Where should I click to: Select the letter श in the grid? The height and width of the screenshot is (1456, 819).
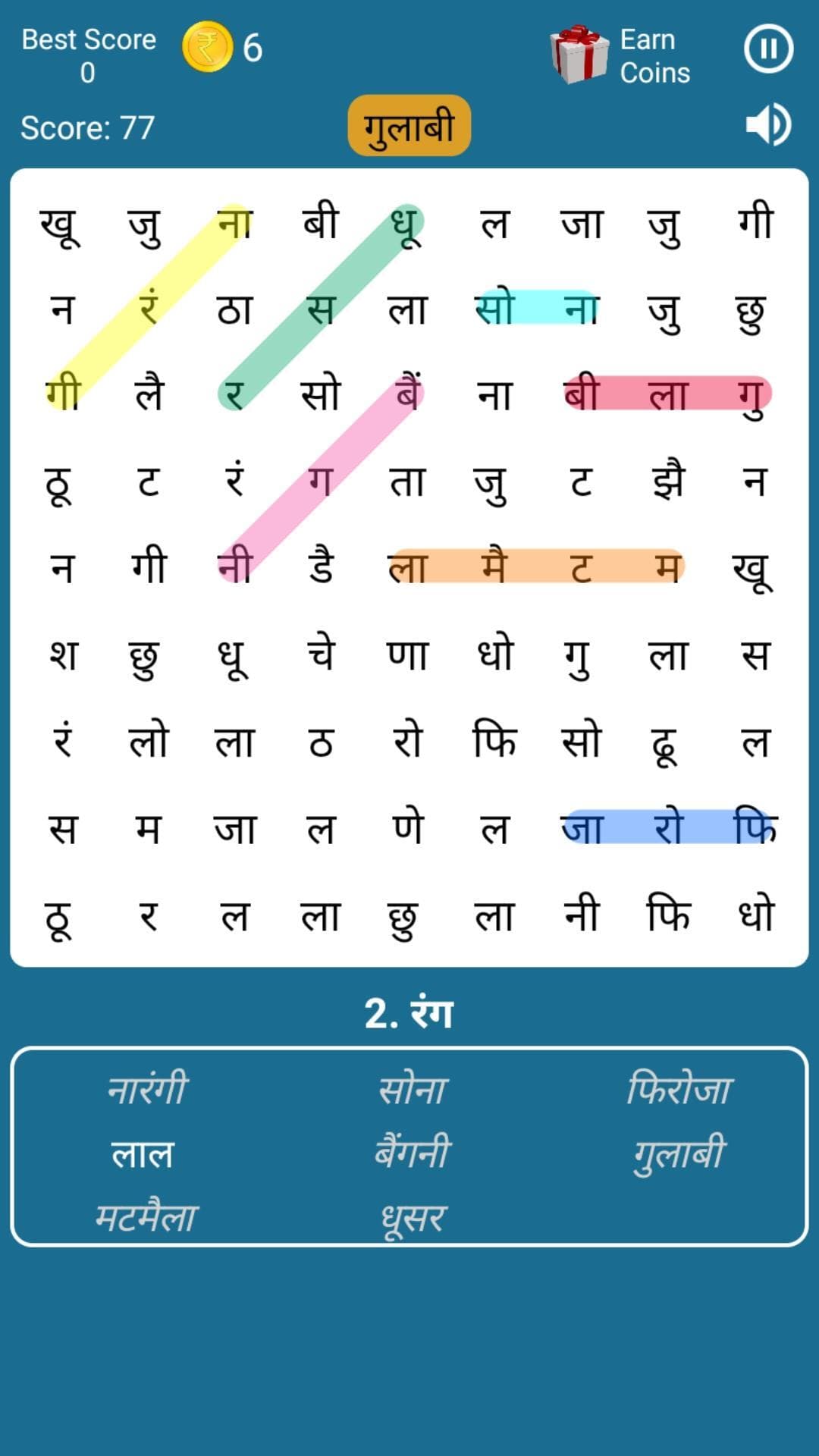62,655
